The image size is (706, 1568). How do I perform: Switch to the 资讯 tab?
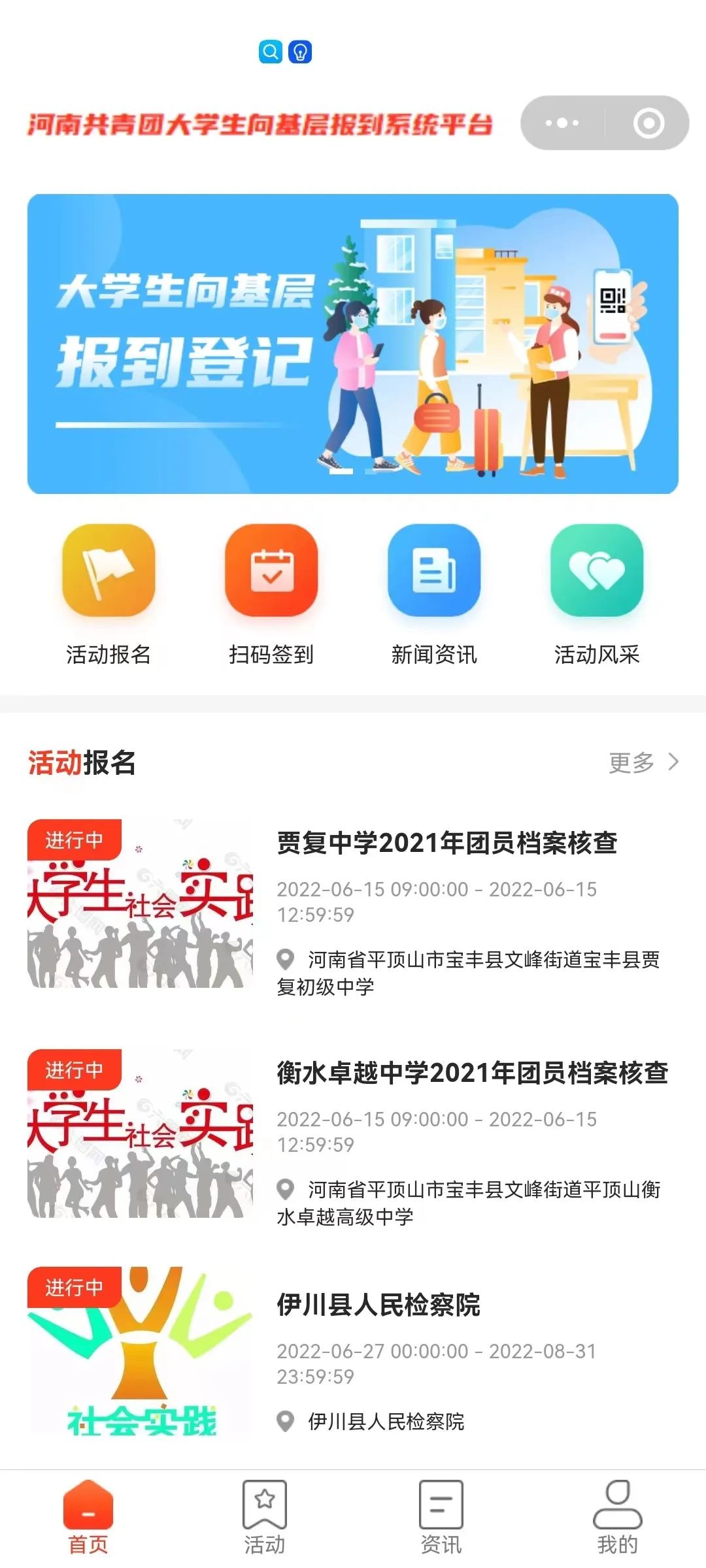coord(441,1517)
